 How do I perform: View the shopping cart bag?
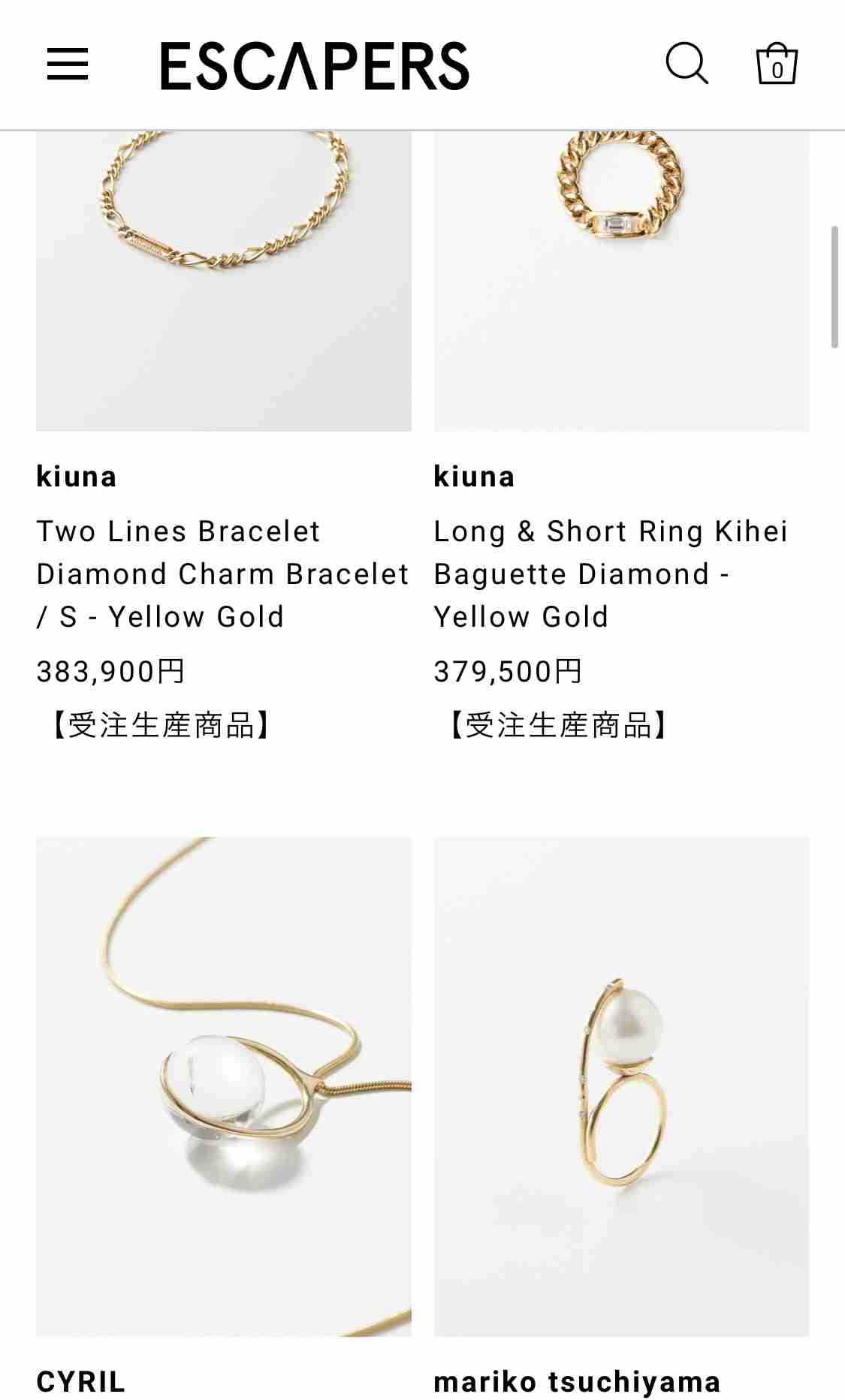776,64
